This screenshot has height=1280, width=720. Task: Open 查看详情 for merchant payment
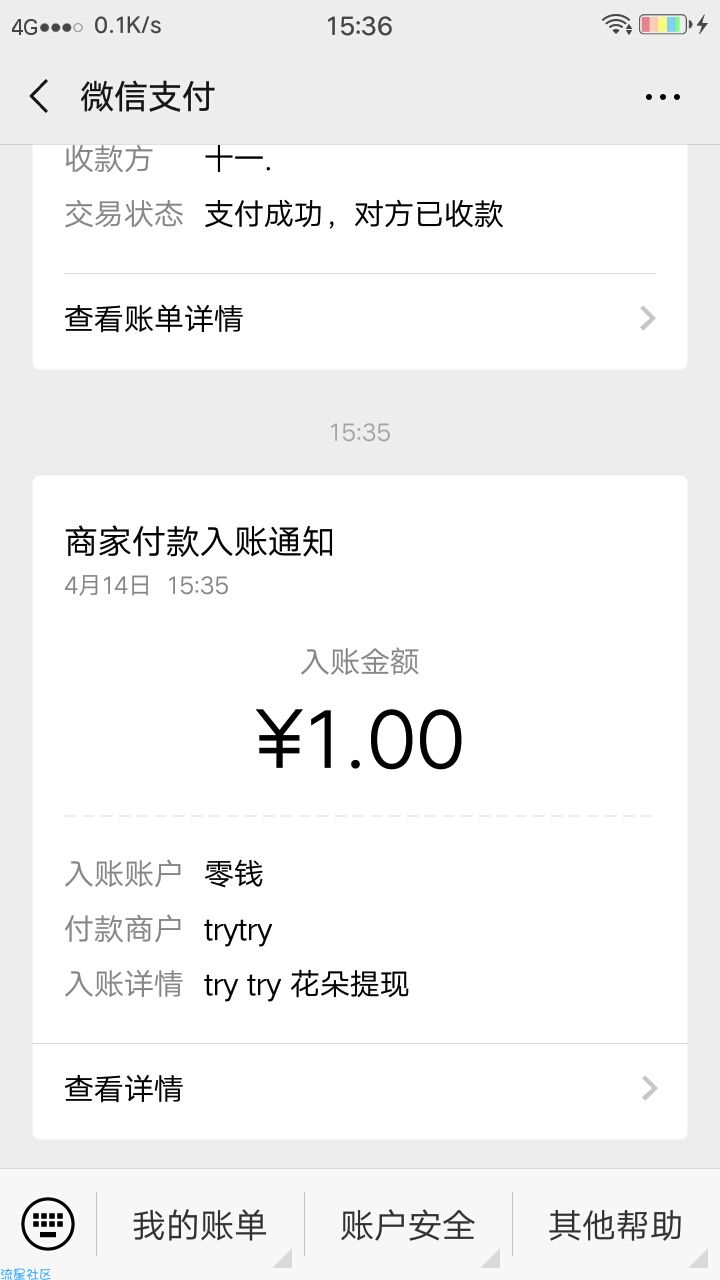click(360, 1088)
